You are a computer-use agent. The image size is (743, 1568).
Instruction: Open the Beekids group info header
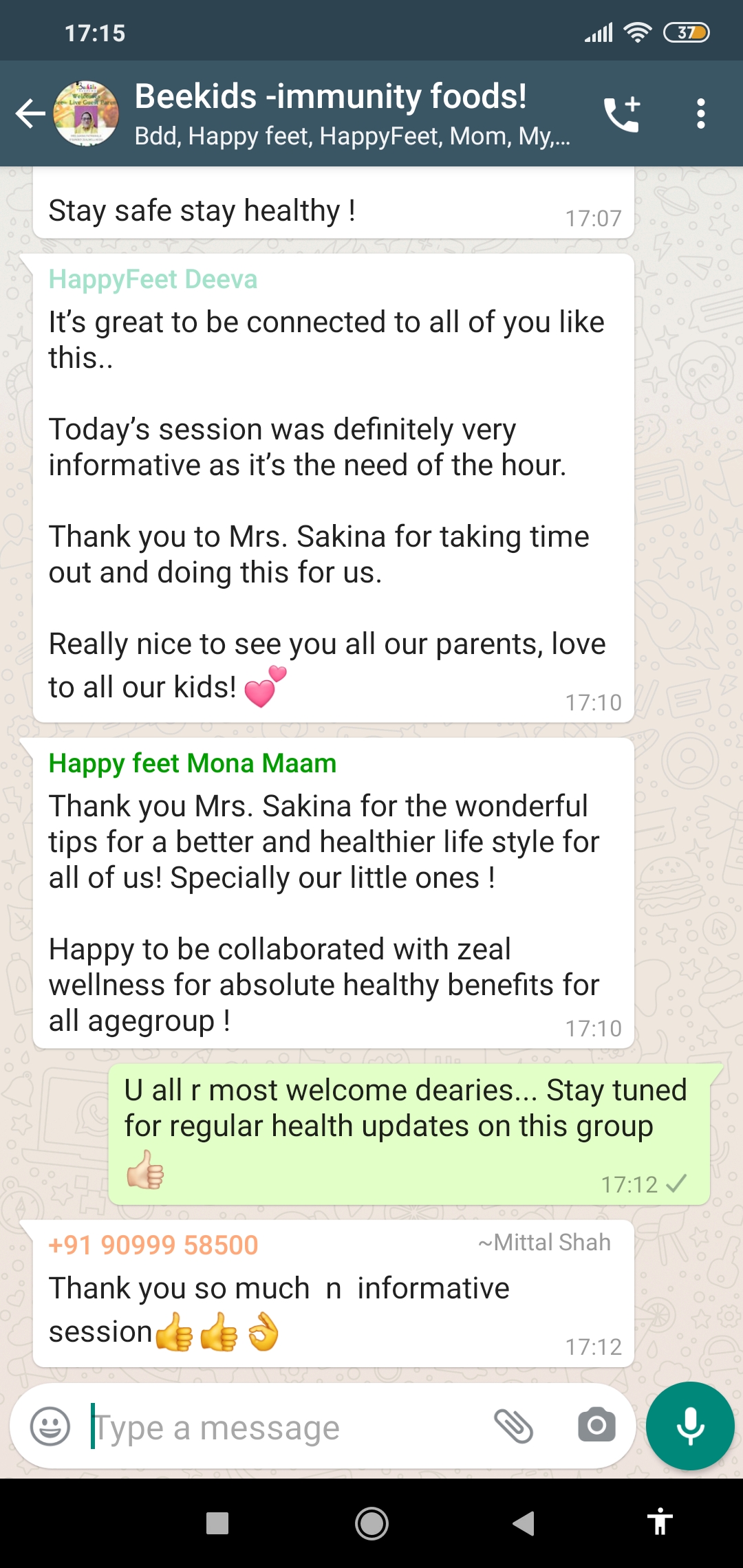tap(352, 113)
